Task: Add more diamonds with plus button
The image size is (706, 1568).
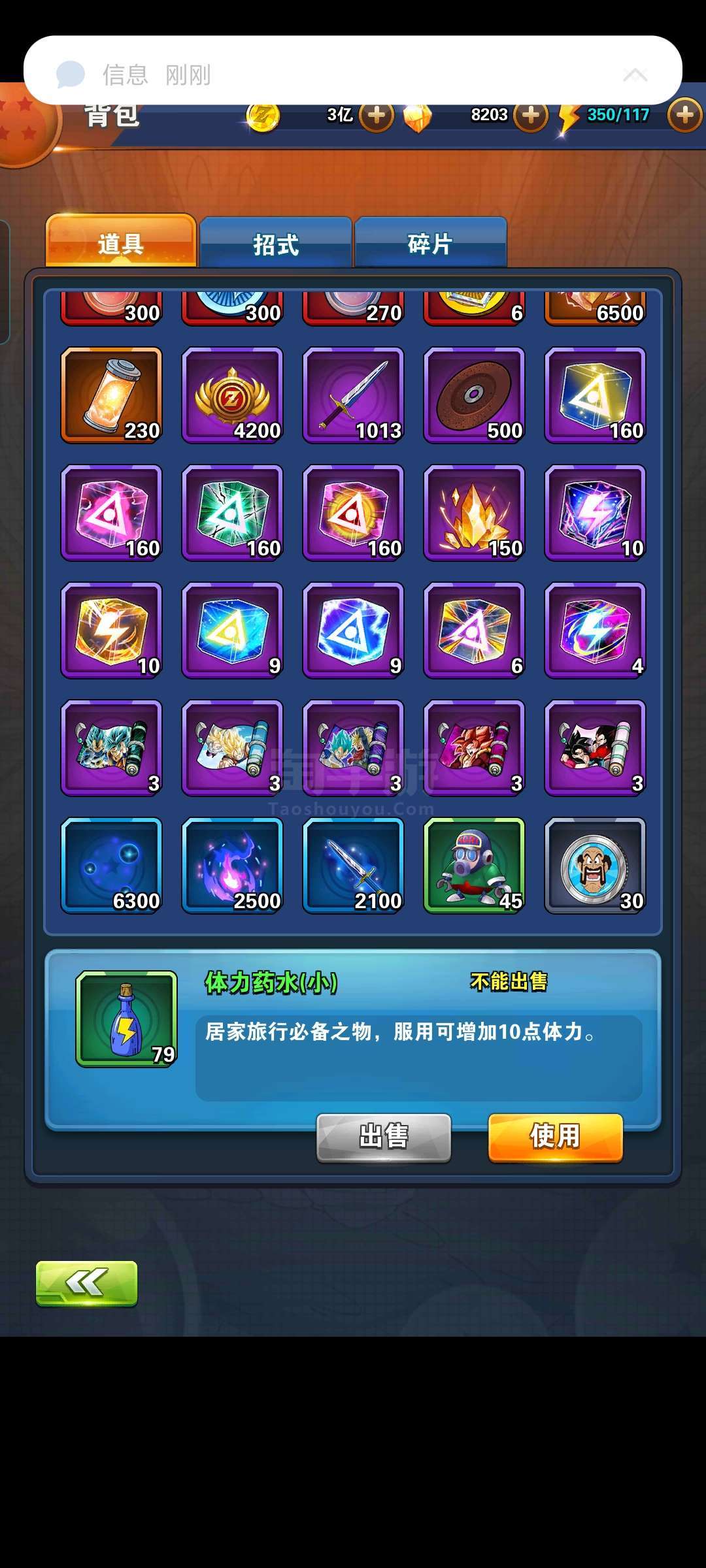Action: pos(530,116)
